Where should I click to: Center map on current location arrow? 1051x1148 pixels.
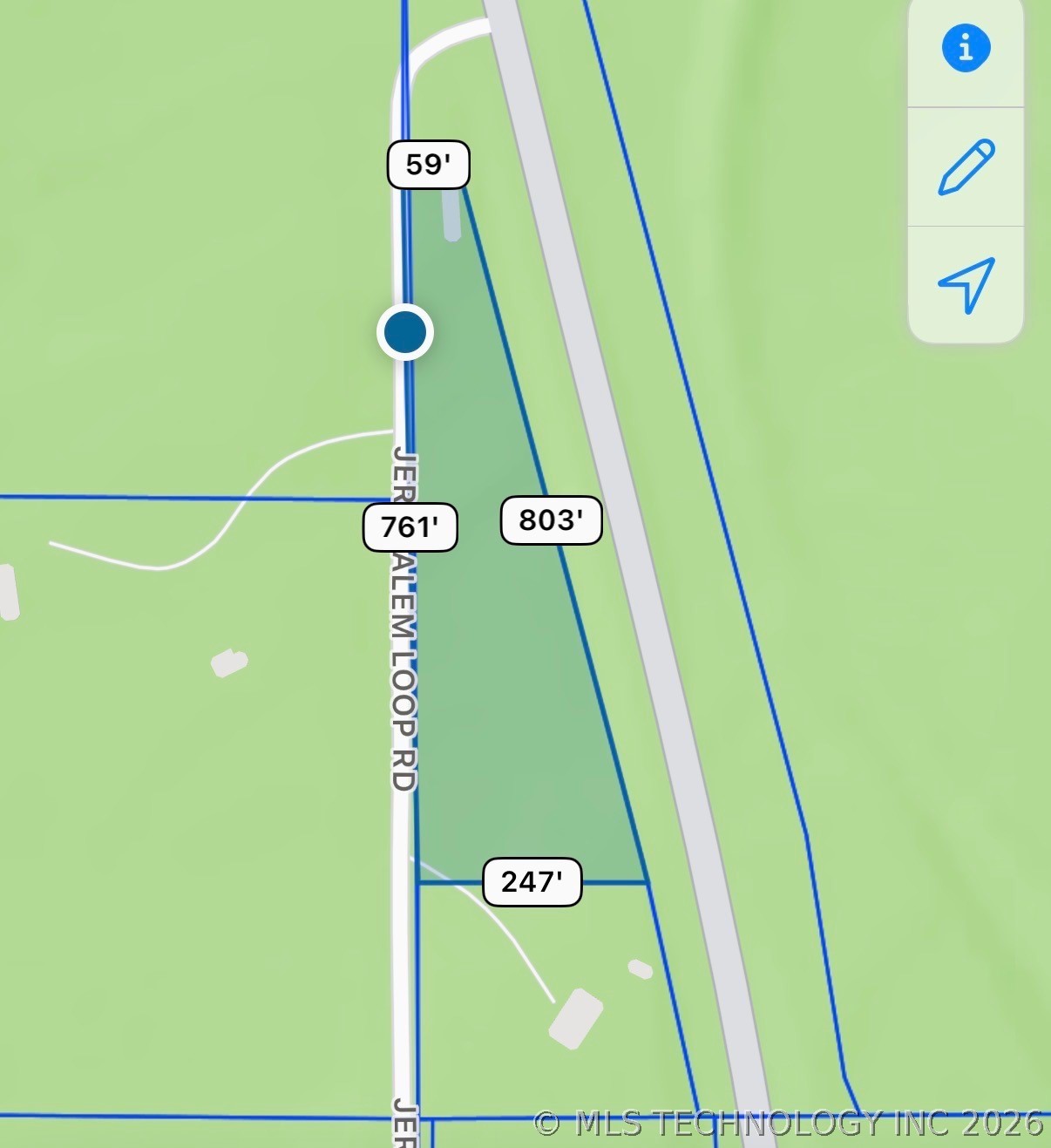966,284
